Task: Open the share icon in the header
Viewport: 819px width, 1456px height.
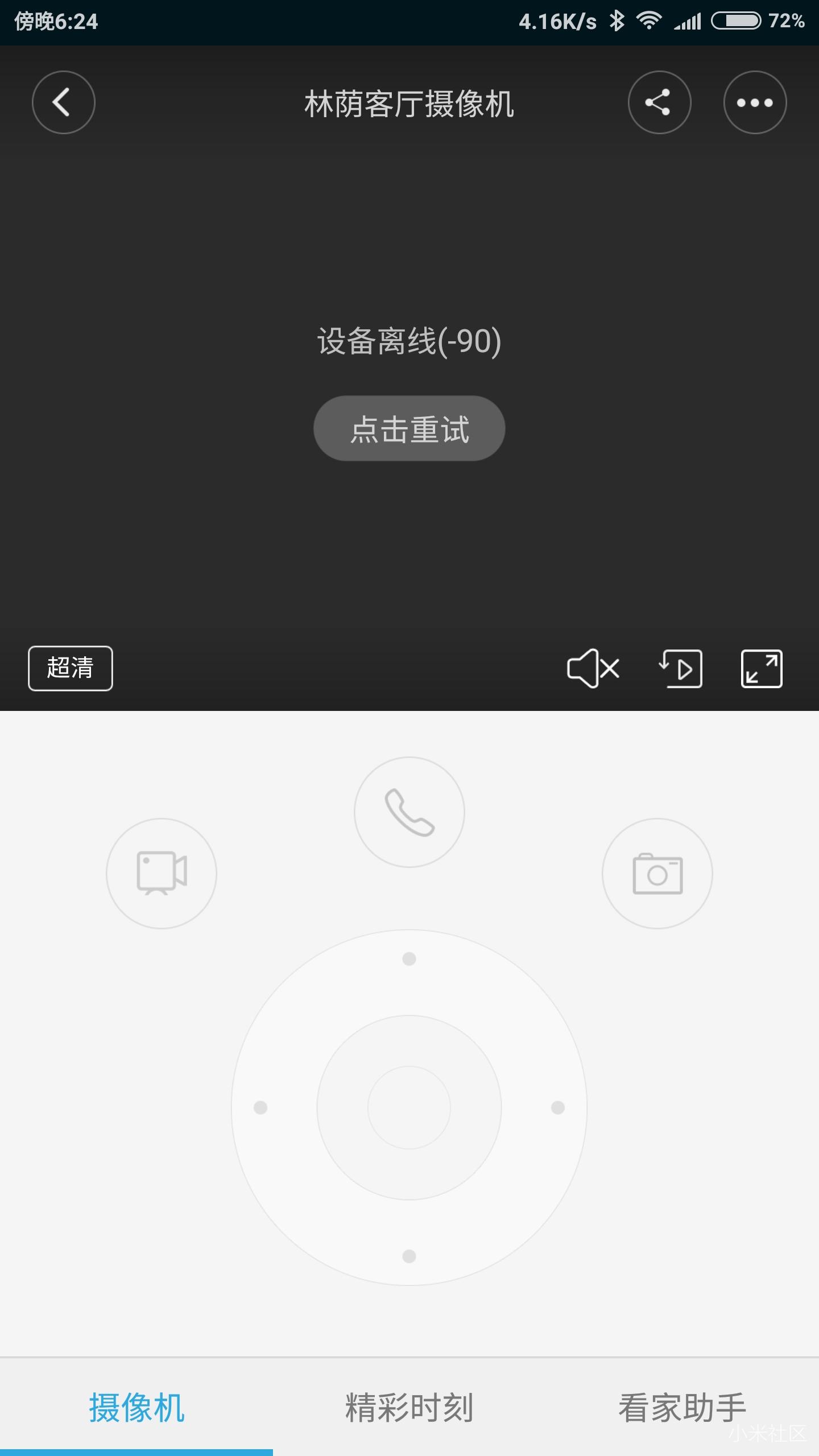Action: coord(659,104)
